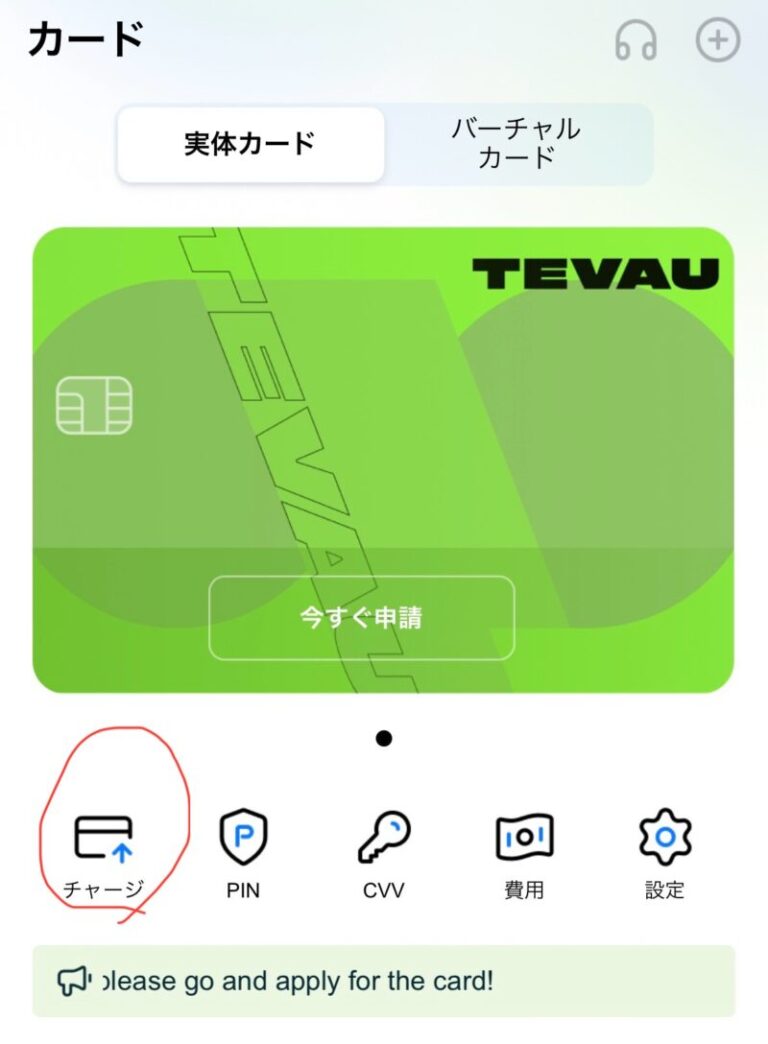Screen dimensions: 768x1044
Task: Select the blue upload arrow on the charge icon
Action: click(120, 853)
